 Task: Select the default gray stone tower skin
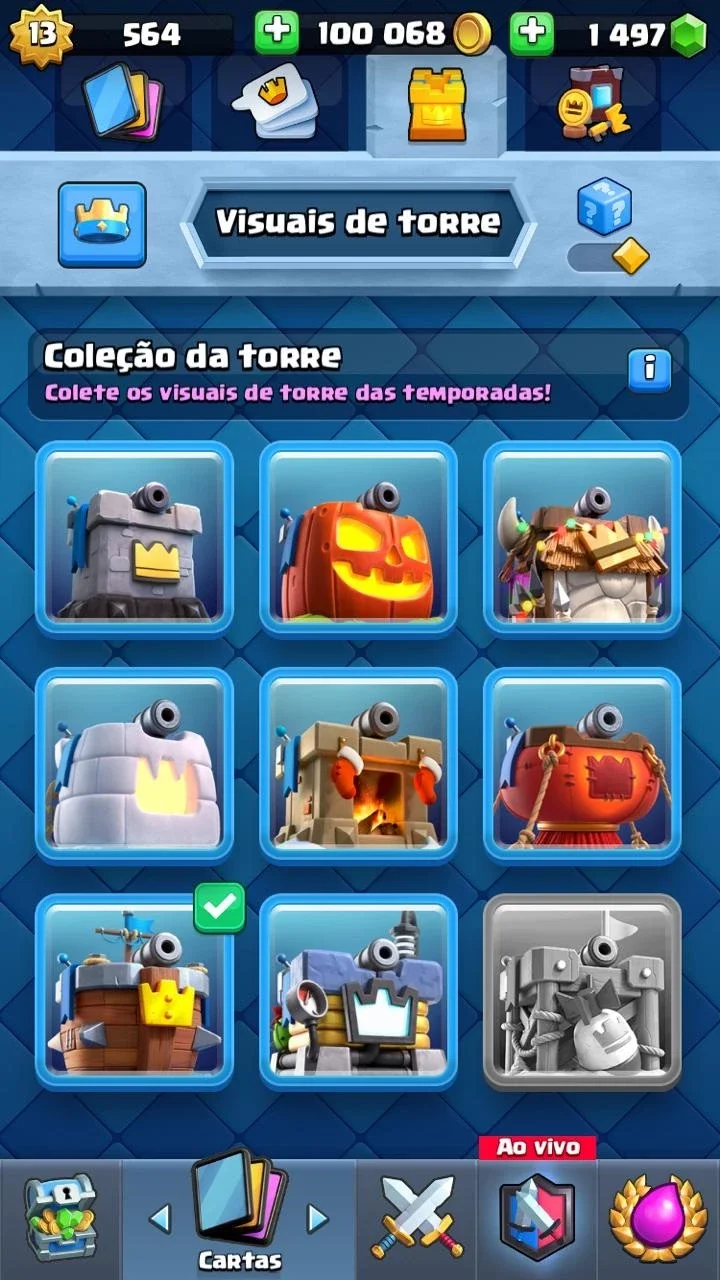(135, 538)
